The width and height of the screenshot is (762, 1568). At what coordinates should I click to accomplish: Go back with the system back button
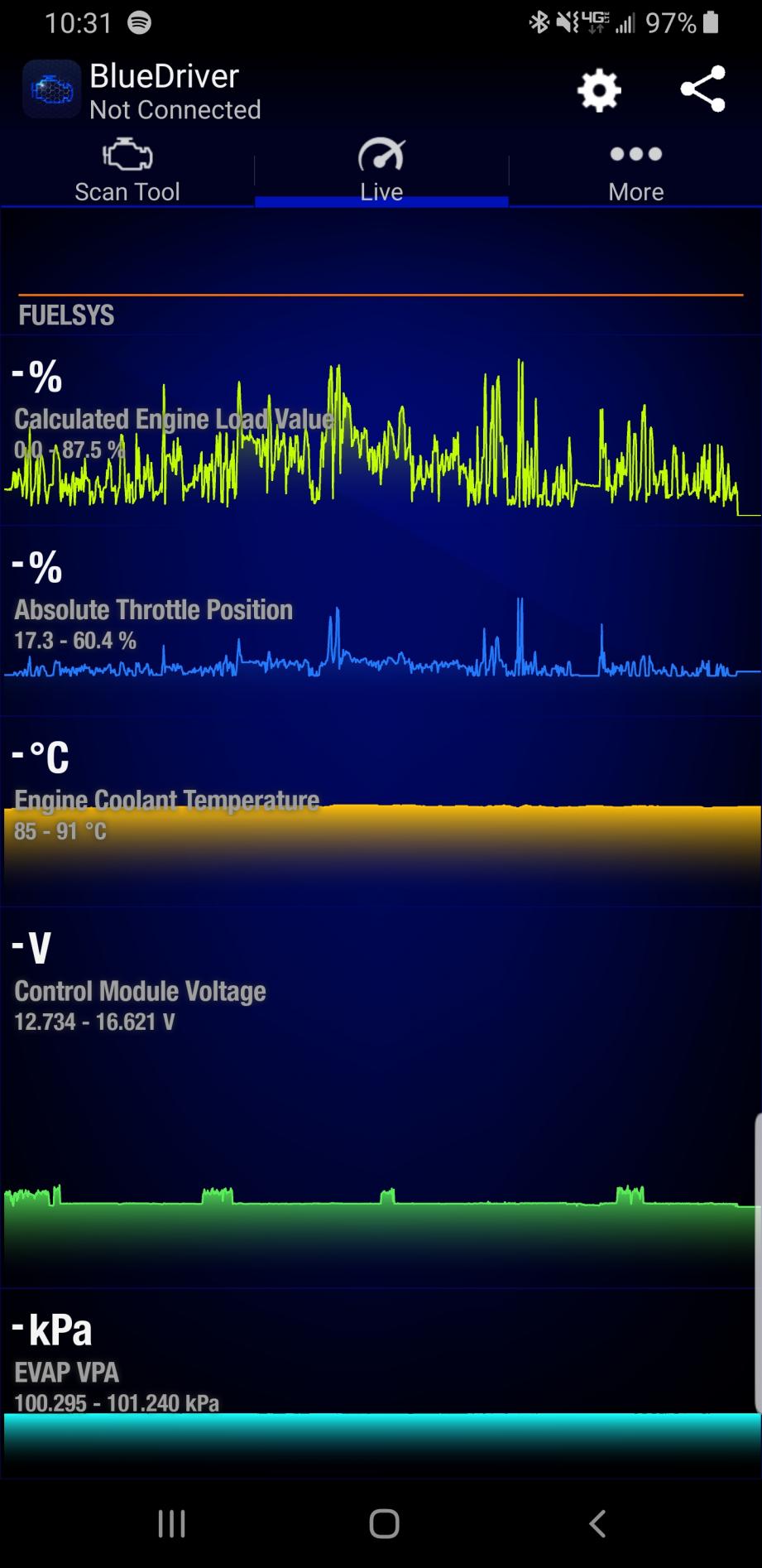(597, 1522)
